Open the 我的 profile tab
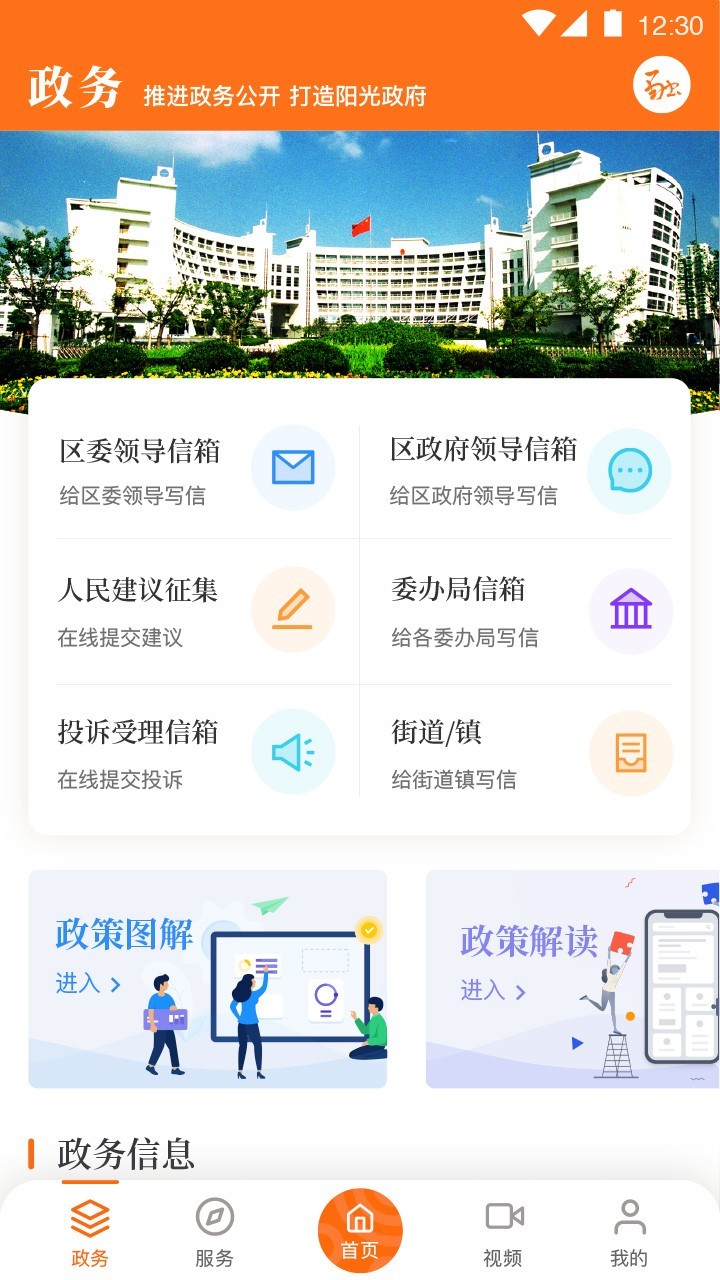 629,1232
